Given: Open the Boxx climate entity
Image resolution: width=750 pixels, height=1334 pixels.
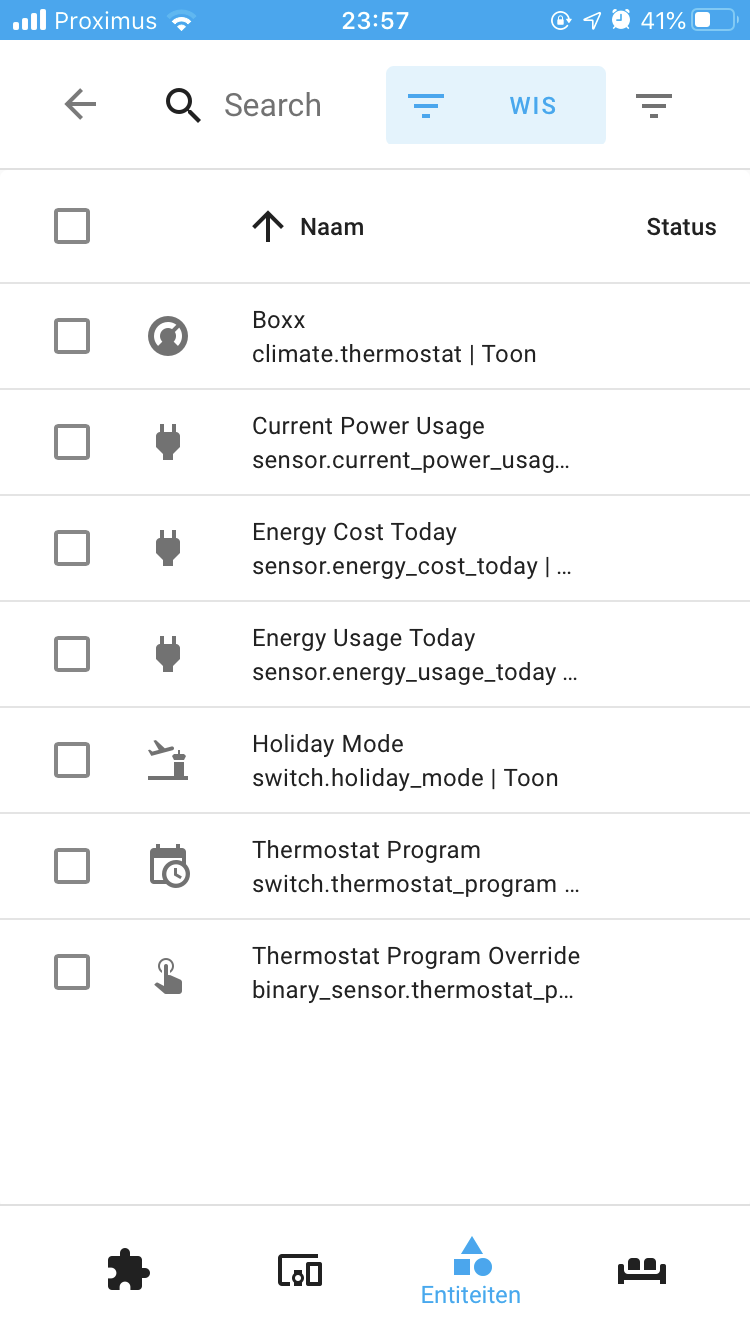Looking at the screenshot, I should tap(394, 337).
